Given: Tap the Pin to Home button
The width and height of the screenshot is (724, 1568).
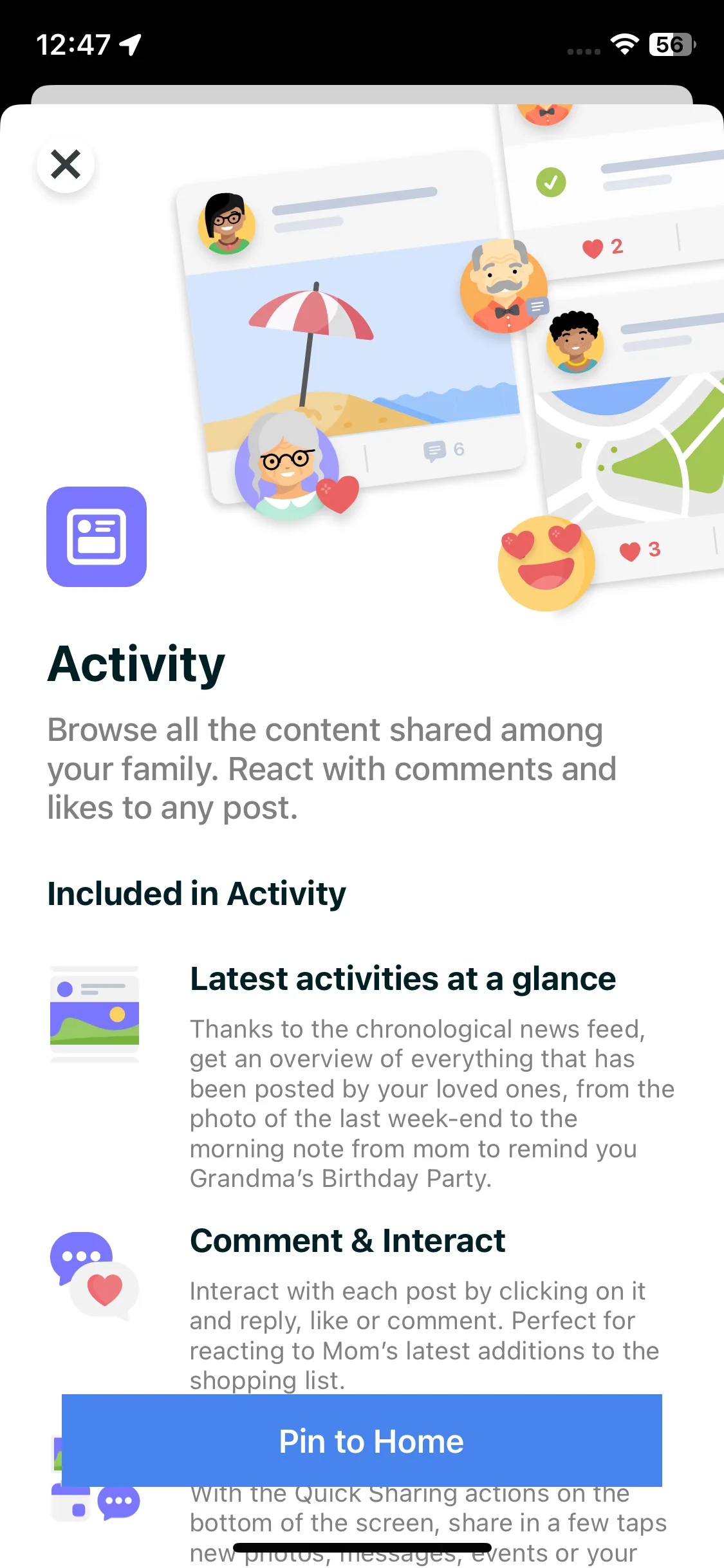Looking at the screenshot, I should click(x=362, y=1441).
